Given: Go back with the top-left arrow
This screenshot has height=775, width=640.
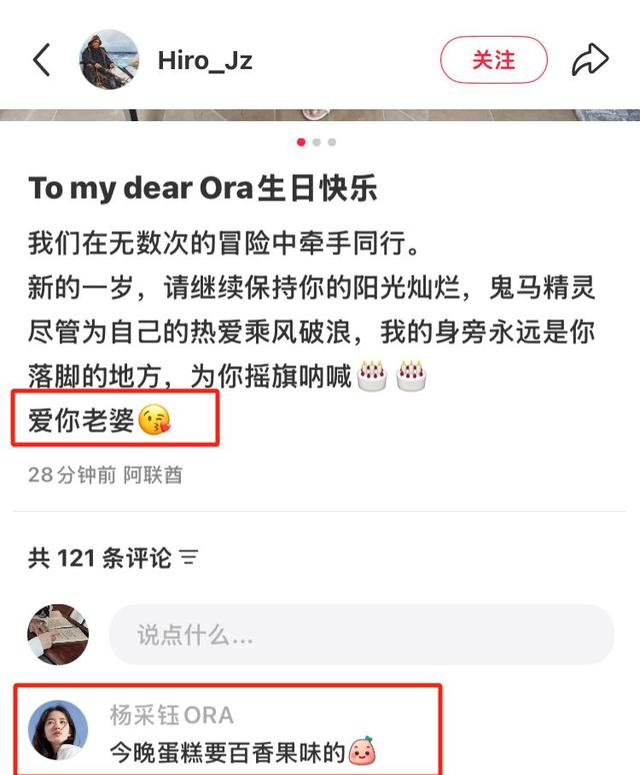Looking at the screenshot, I should pyautogui.click(x=42, y=60).
